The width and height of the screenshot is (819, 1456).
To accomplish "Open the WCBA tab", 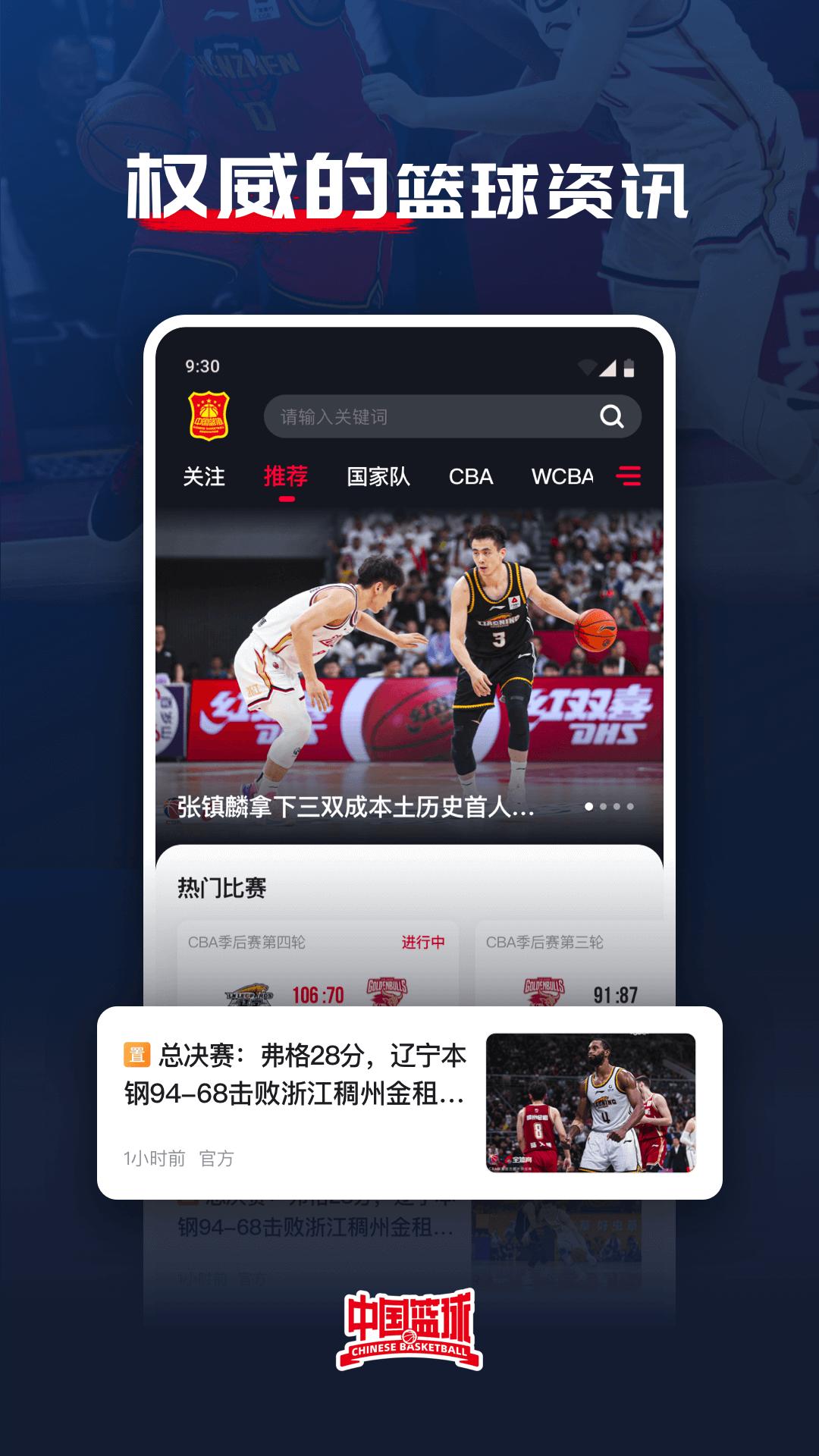I will [x=563, y=476].
